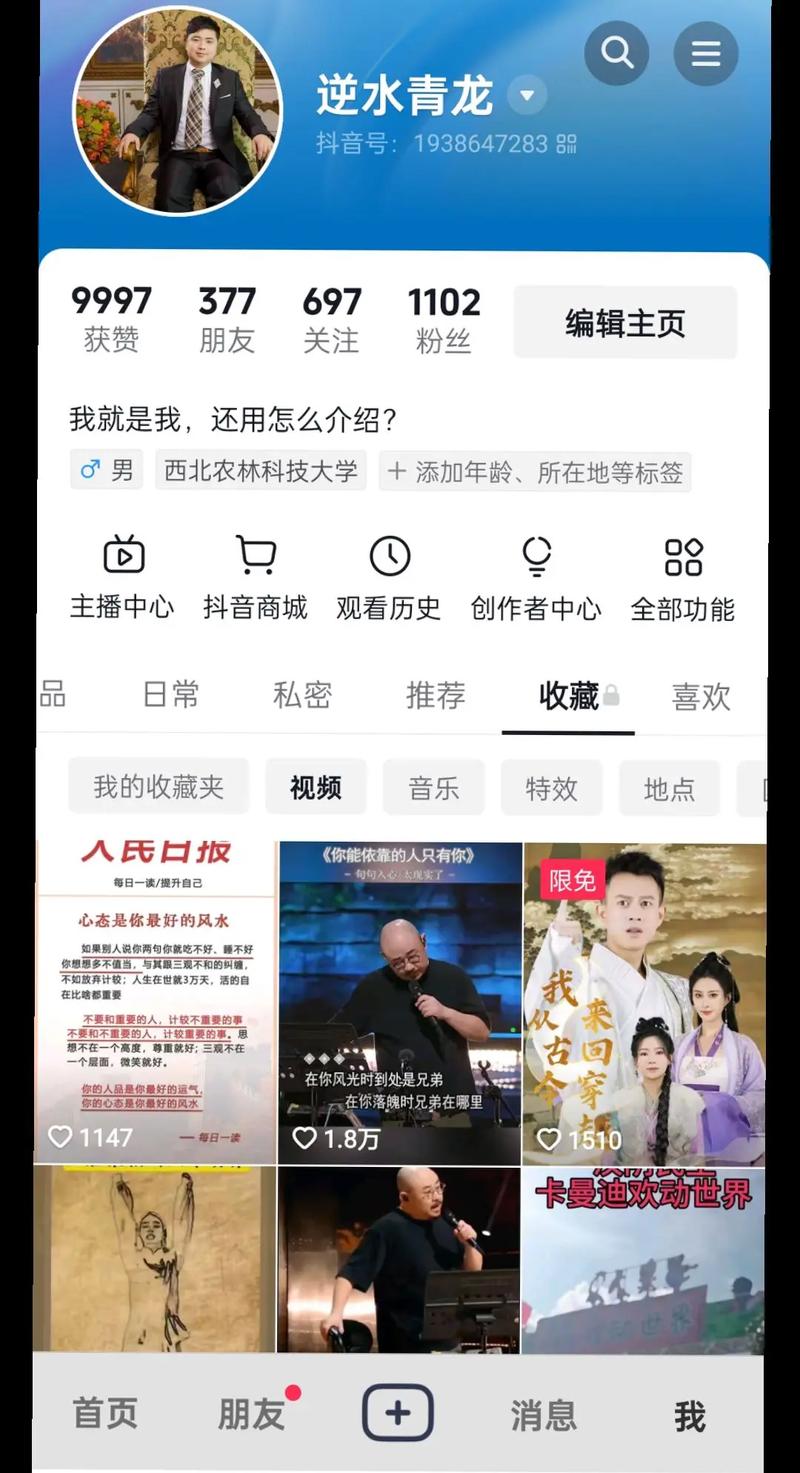Screen dimensions: 800x1473
Task: Open 全部功能
Action: 682,577
